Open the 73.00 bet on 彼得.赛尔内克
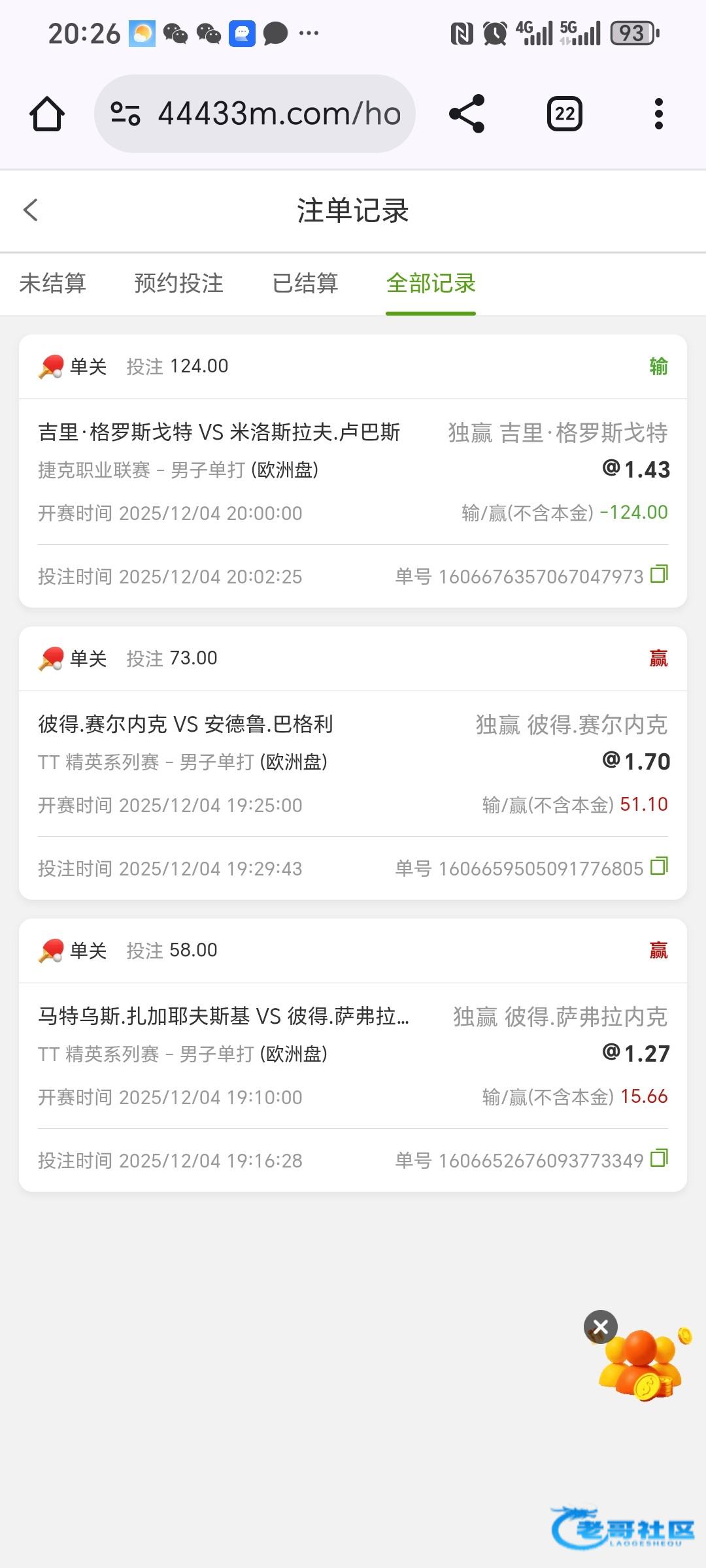This screenshot has width=706, height=1568. [x=353, y=762]
